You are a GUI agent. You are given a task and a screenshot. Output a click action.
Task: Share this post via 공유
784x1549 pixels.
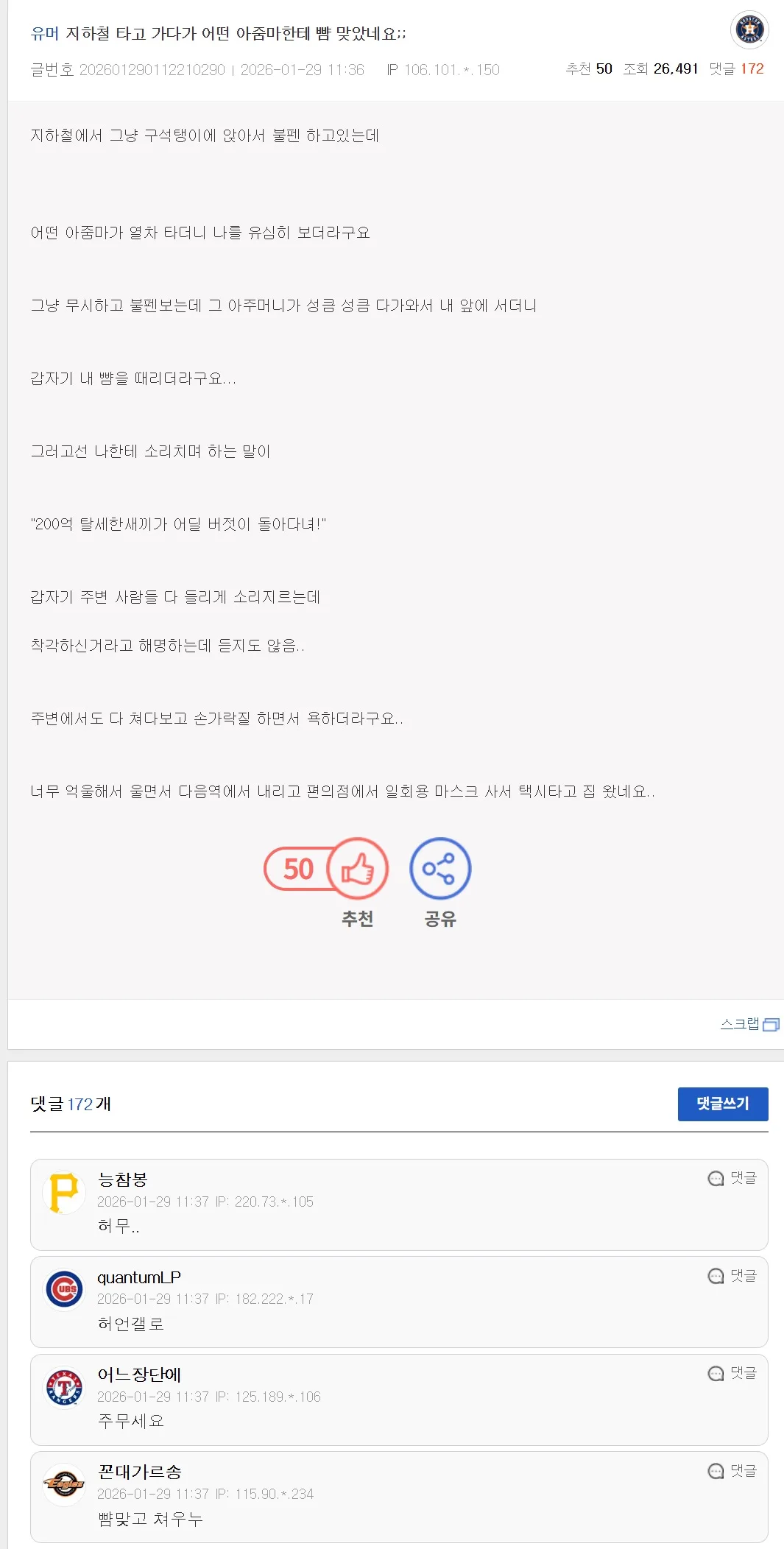click(x=440, y=869)
